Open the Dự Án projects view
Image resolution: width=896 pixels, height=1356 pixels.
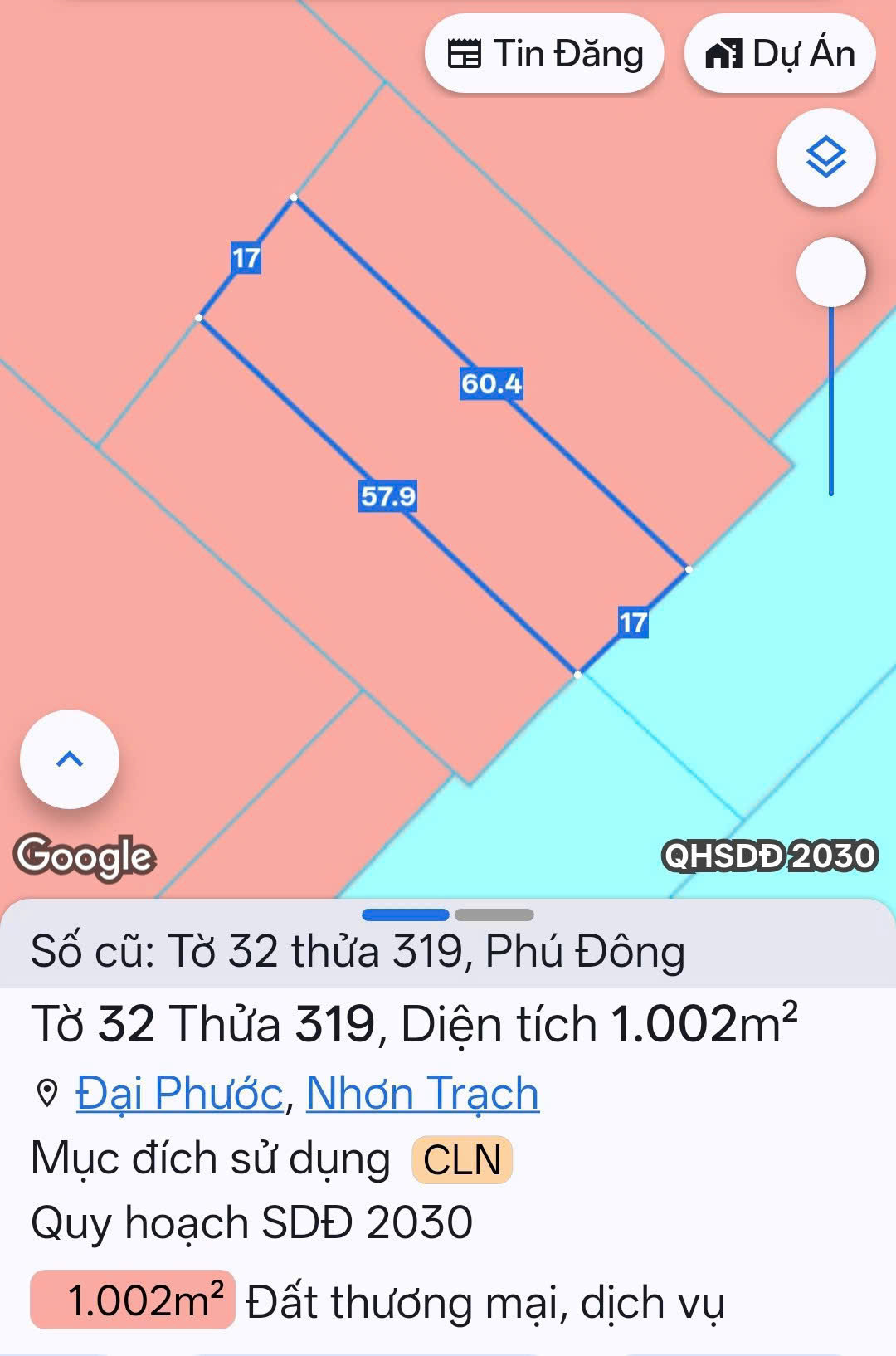(780, 54)
